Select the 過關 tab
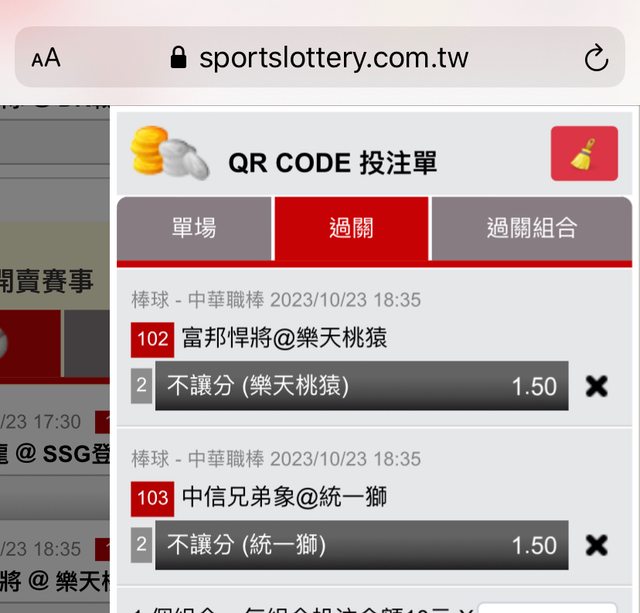This screenshot has height=613, width=640. (351, 228)
